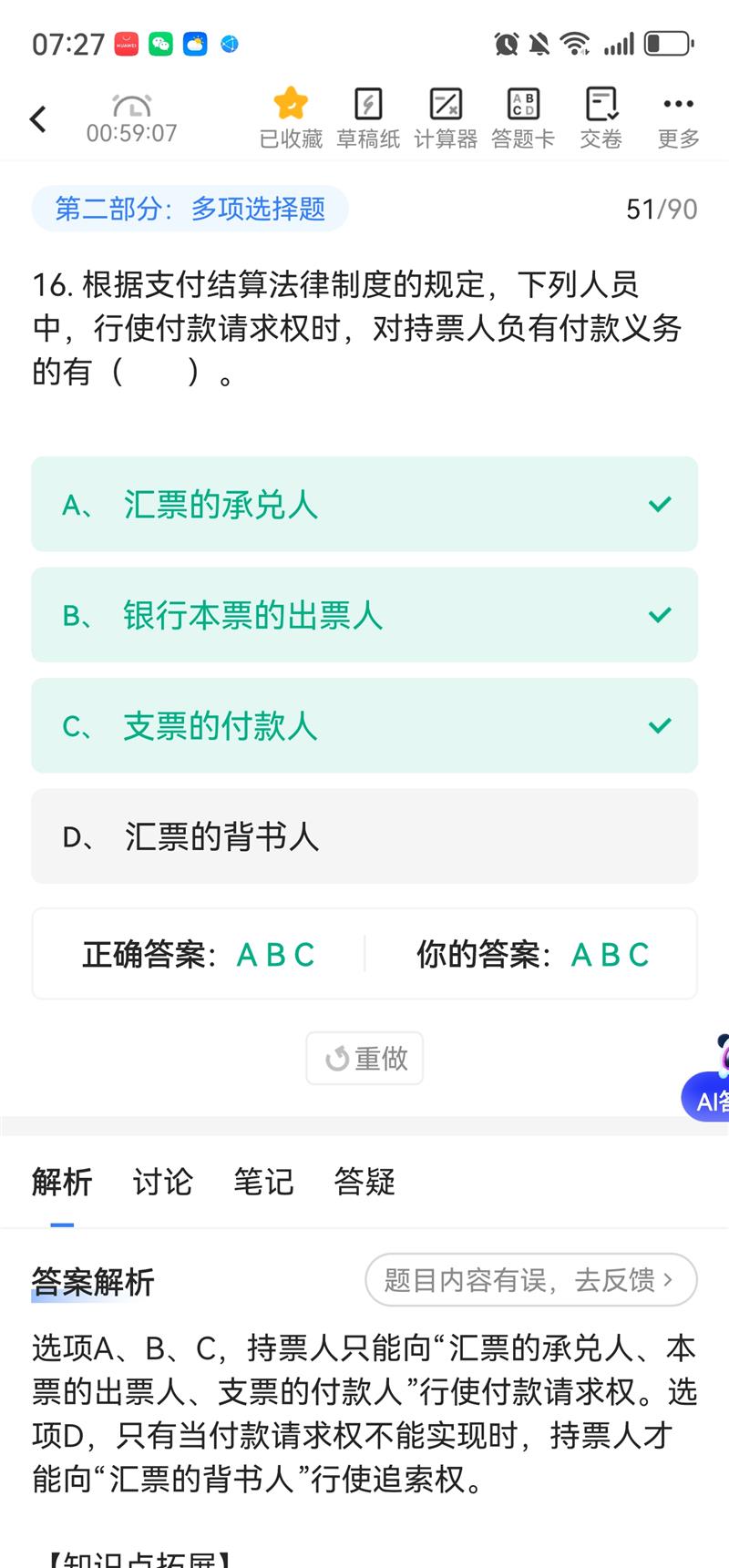
Task: Remove this question from favorites (已收藏)
Action: click(291, 117)
